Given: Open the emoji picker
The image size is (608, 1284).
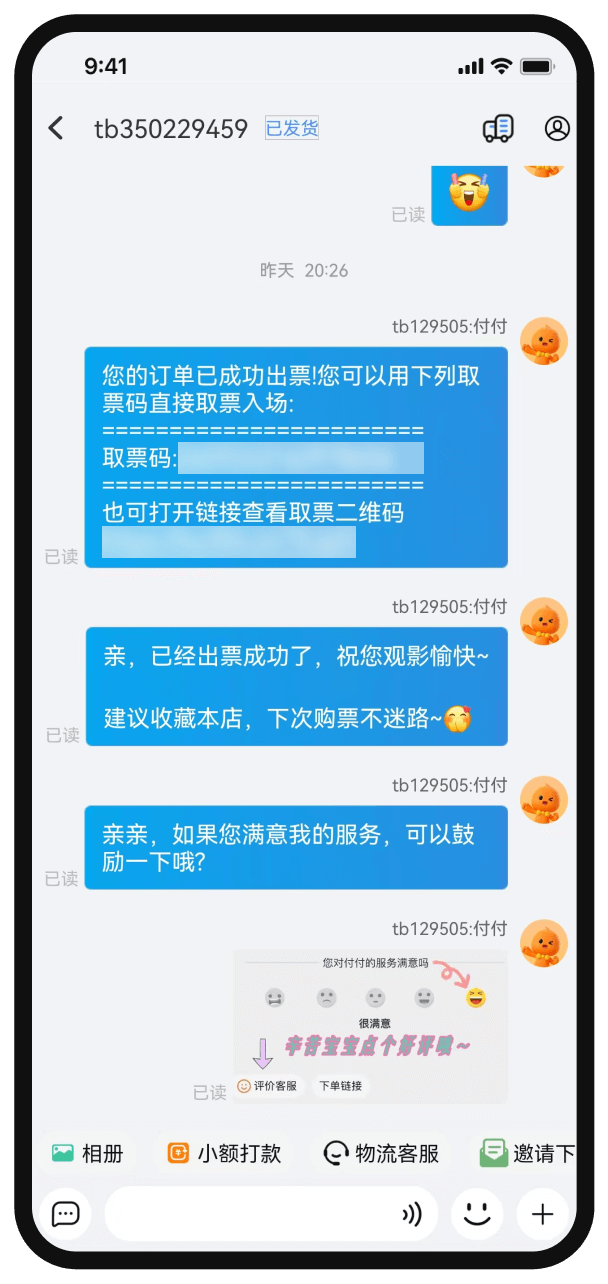Looking at the screenshot, I should (477, 1214).
